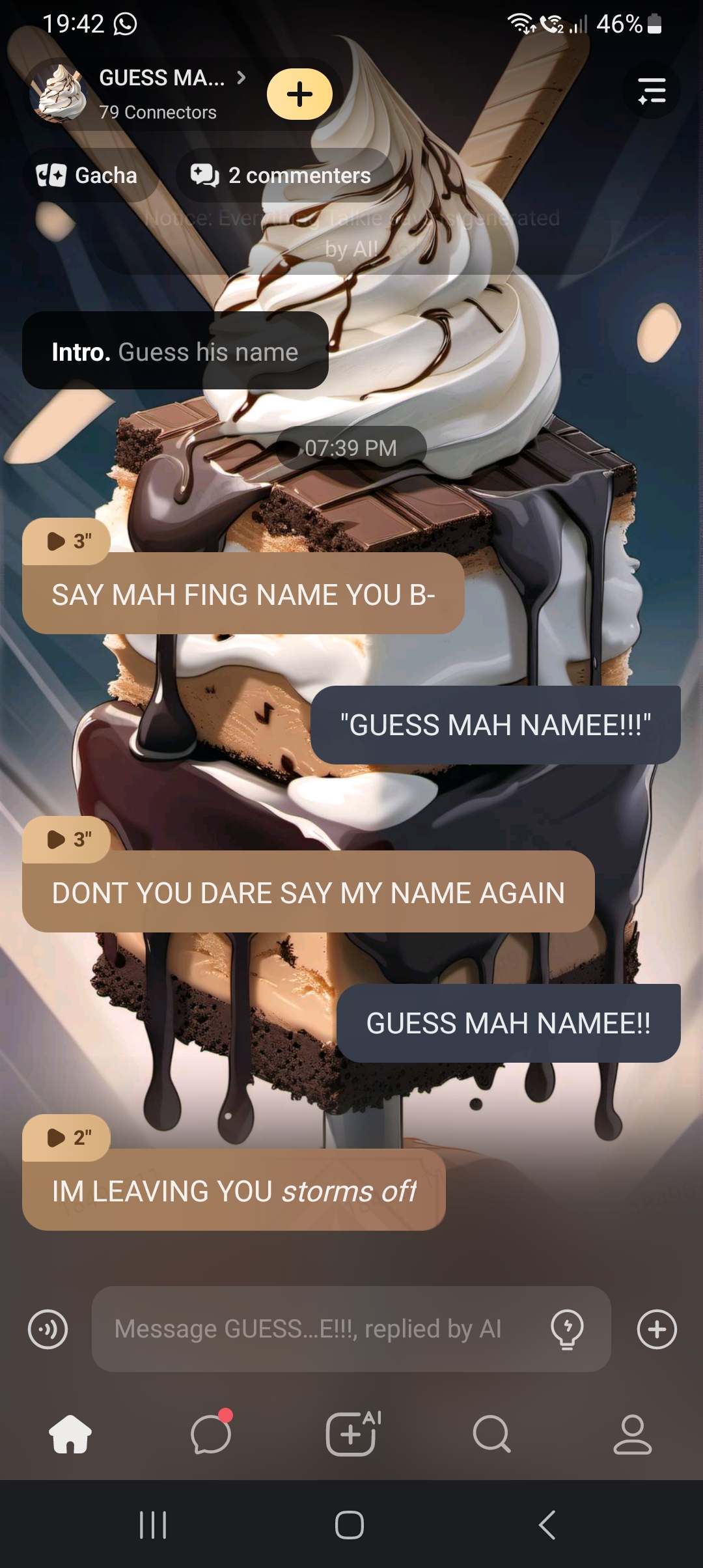Open the profile tab

[x=632, y=1434]
